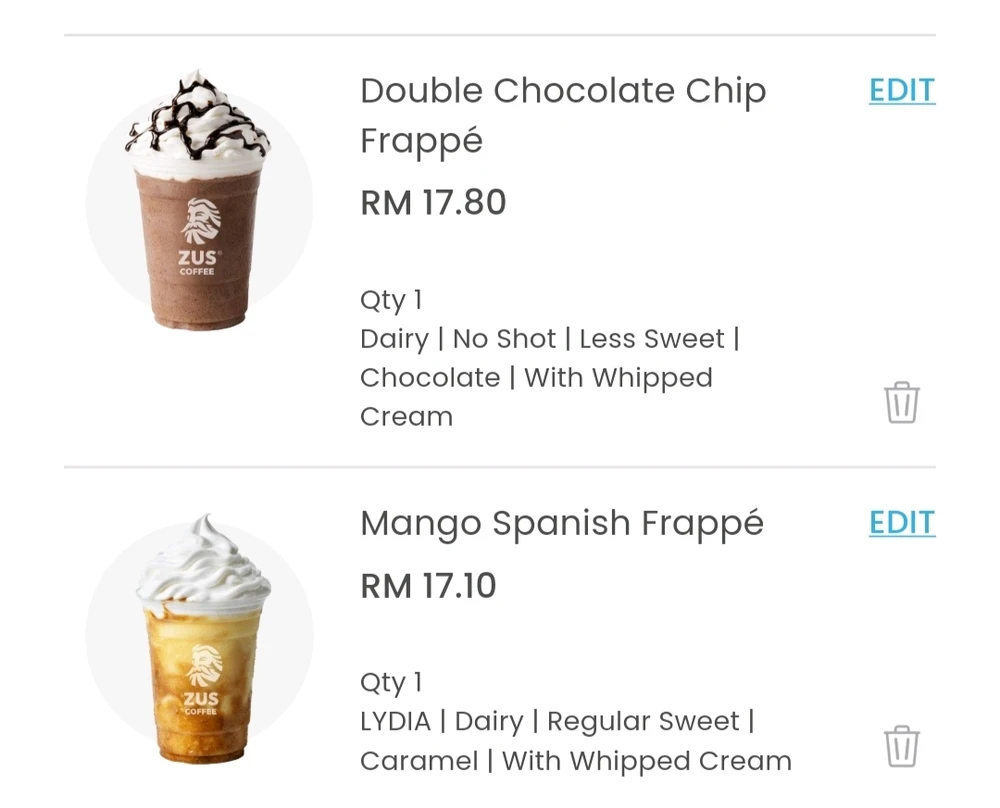1000x808 pixels.
Task: Remove the Mango Spanish Frappé from cart
Action: pos(901,746)
